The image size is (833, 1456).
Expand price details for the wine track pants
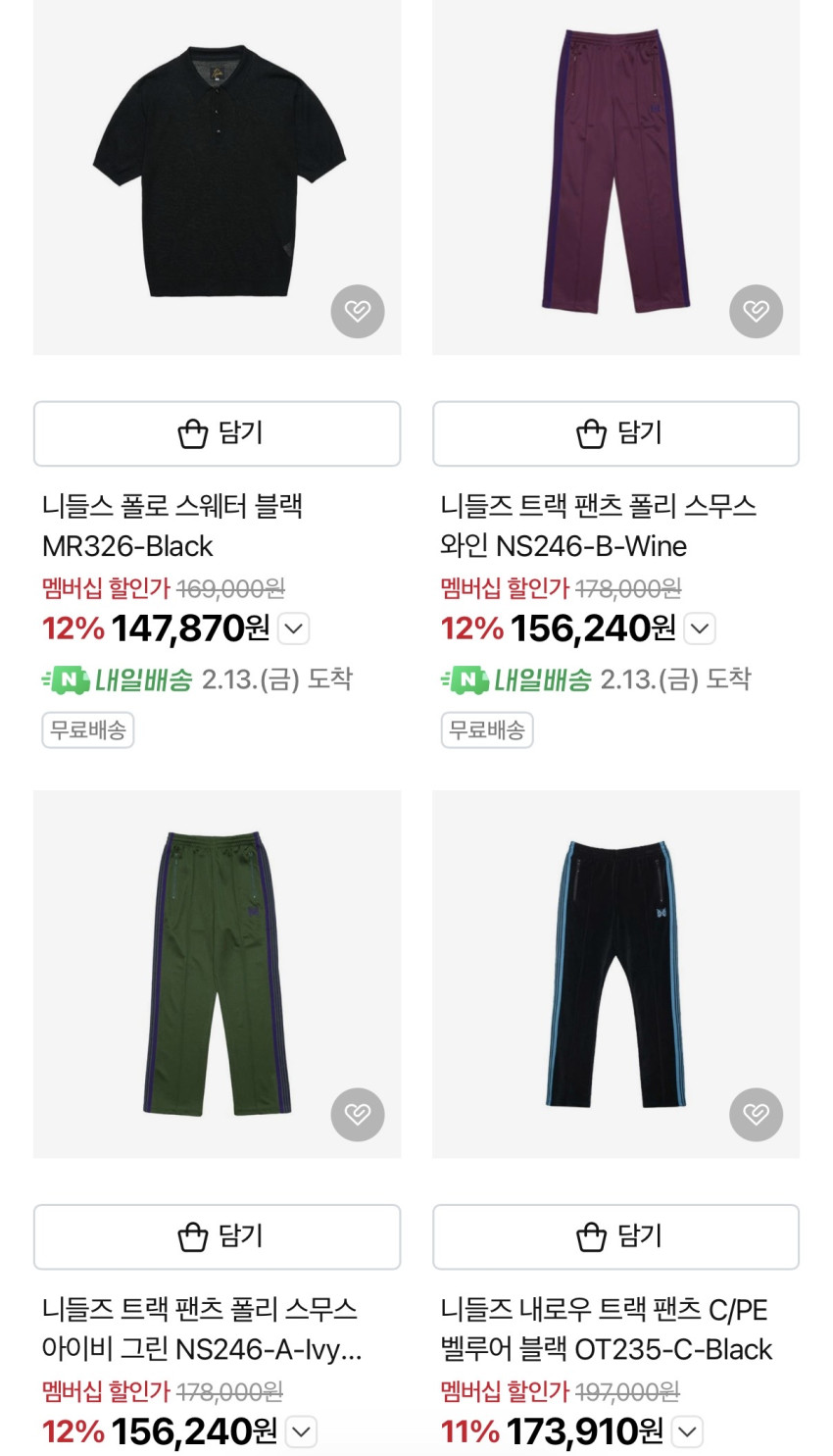tap(700, 628)
